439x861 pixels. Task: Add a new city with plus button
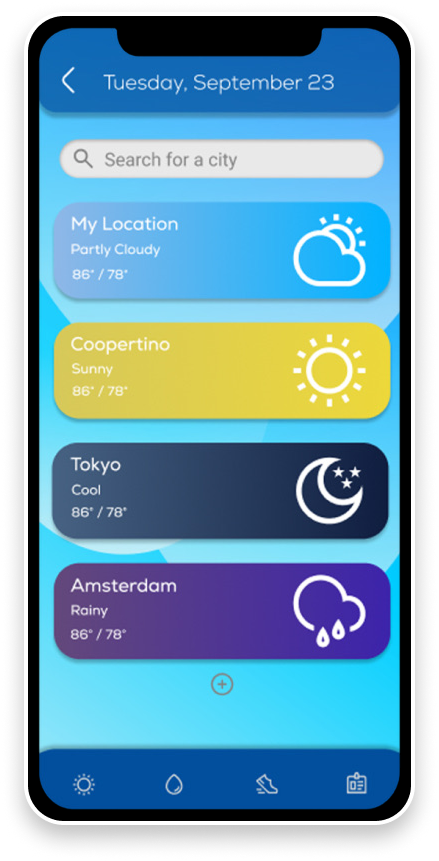coord(222,684)
